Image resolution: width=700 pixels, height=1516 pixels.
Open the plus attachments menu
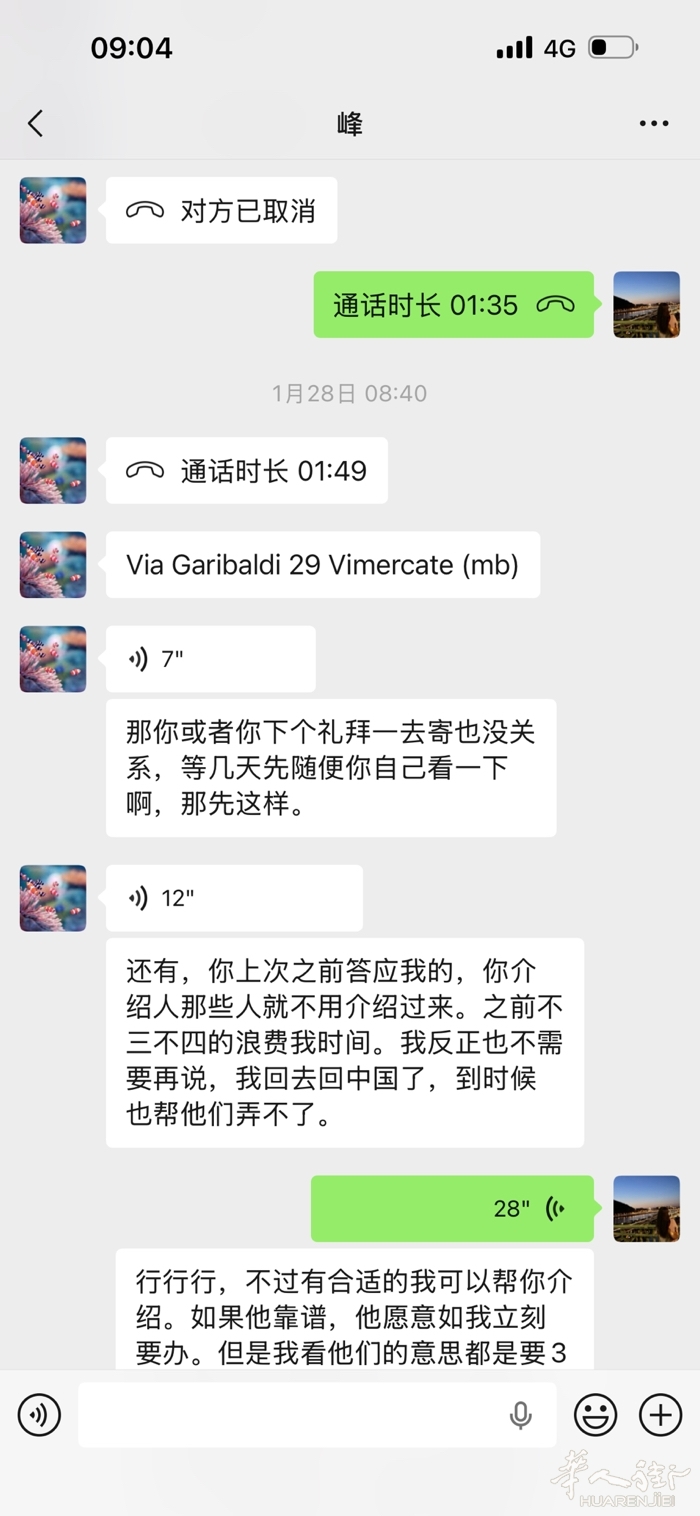pyautogui.click(x=660, y=1415)
